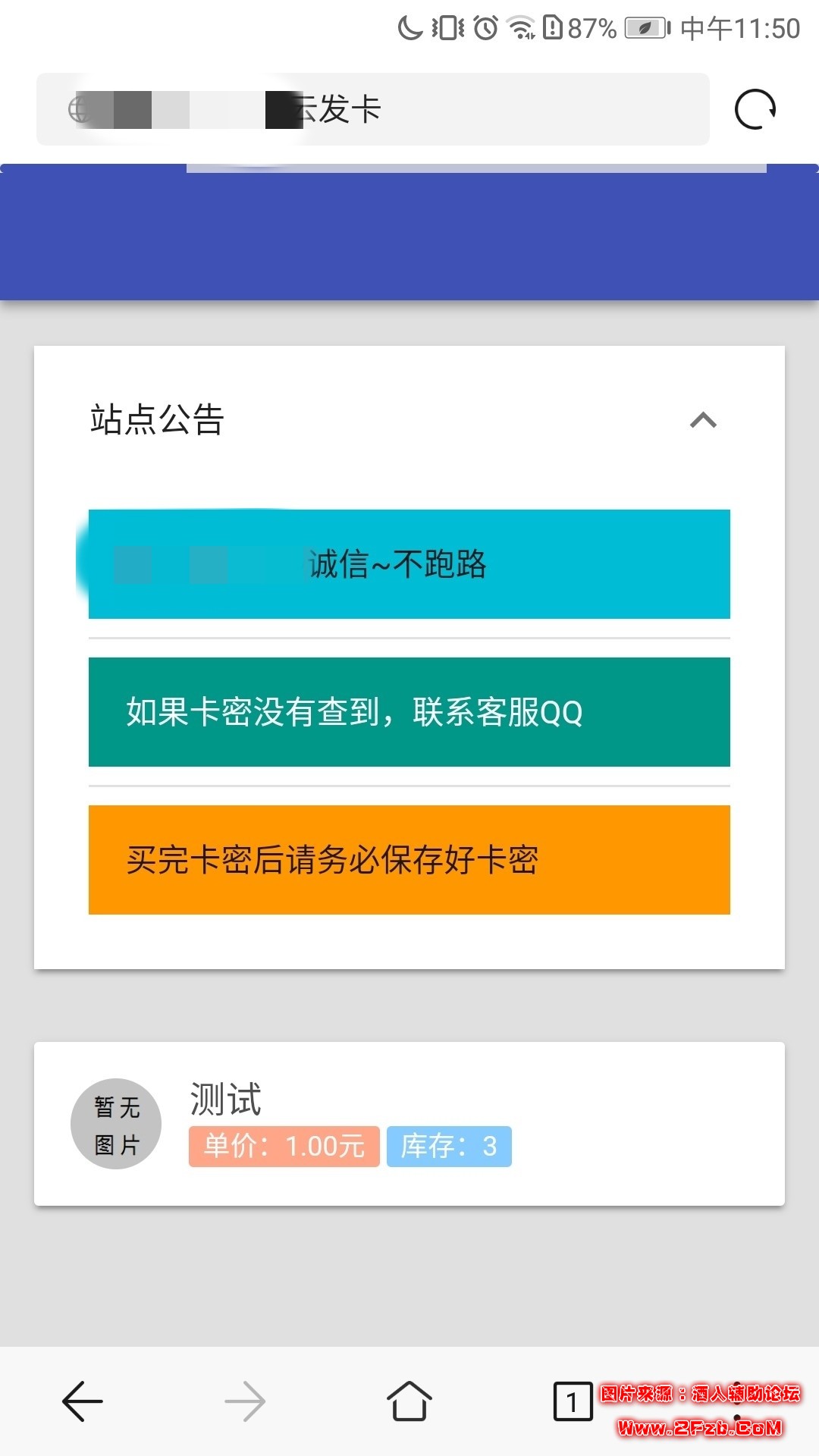Open the browser tab switcher

tap(573, 1401)
